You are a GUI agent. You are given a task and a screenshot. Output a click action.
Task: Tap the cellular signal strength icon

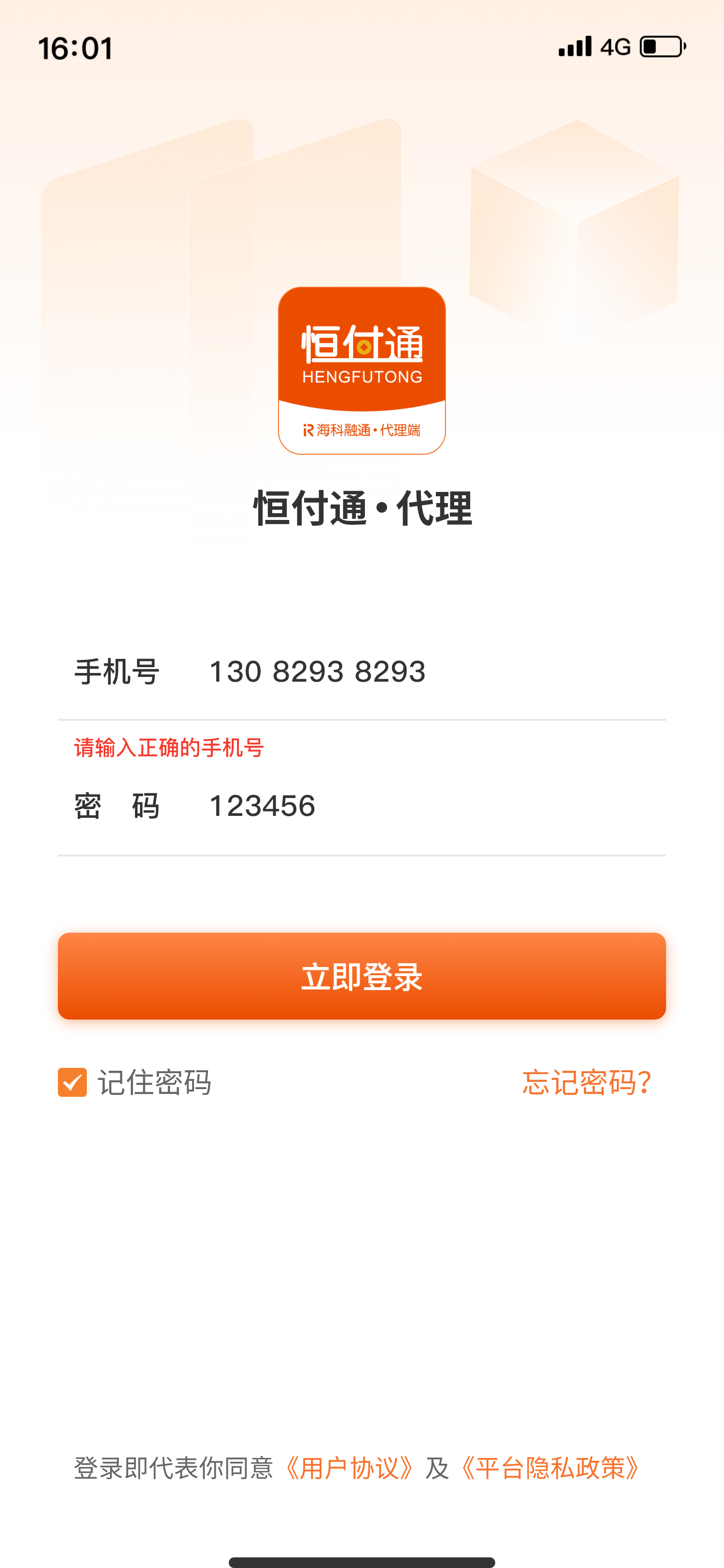[x=574, y=46]
